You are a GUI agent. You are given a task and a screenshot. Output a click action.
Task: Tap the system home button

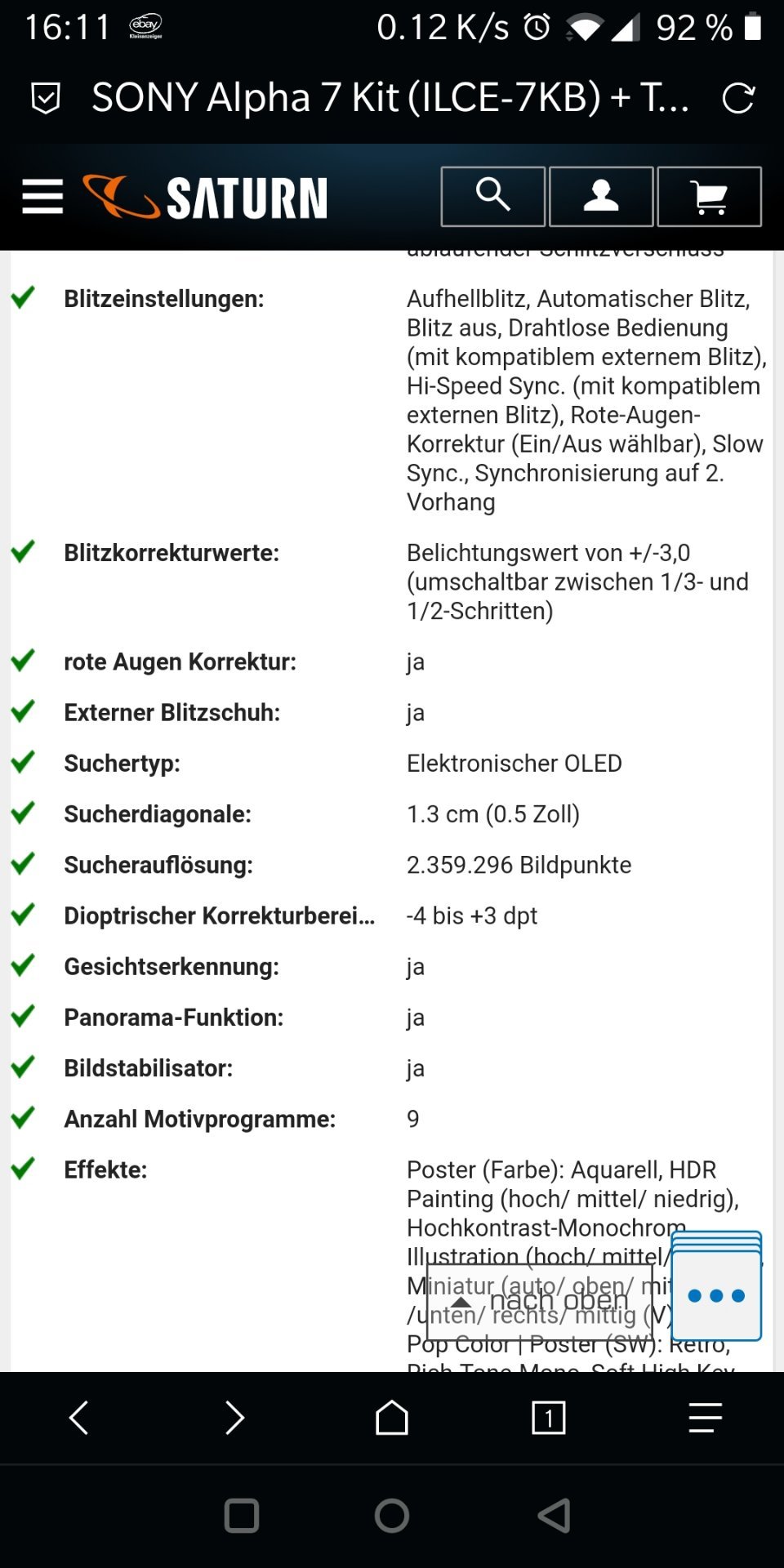click(392, 1516)
